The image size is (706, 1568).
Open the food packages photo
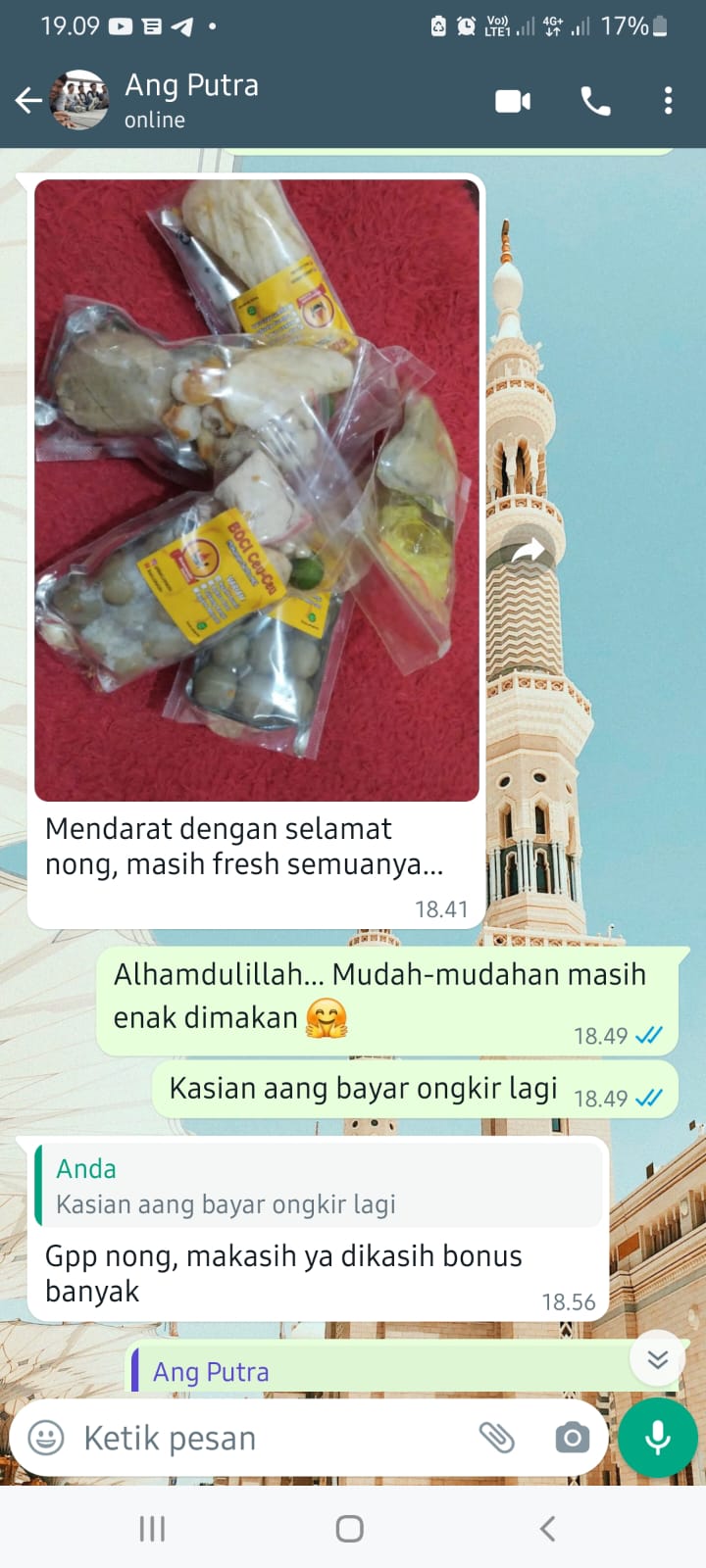coord(257,490)
